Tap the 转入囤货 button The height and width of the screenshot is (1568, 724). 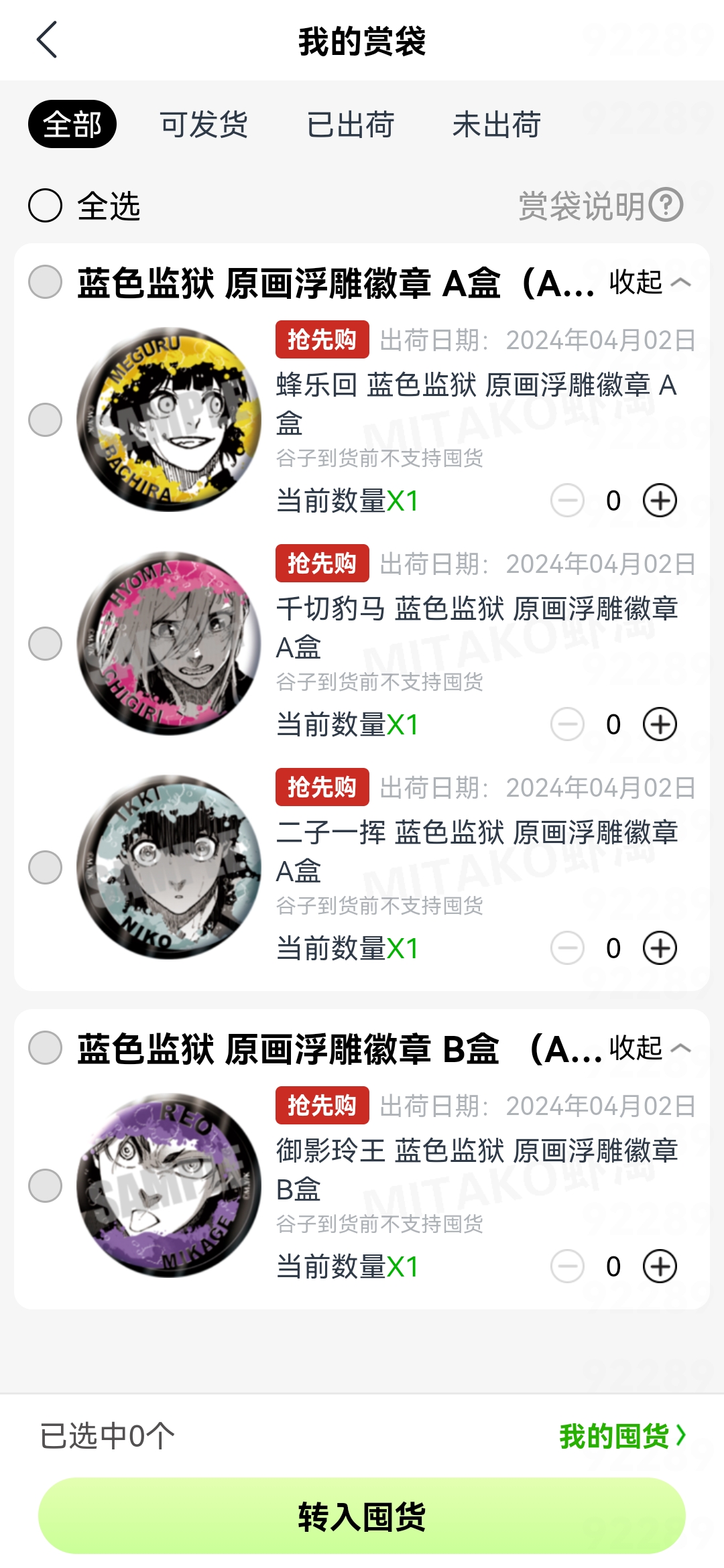click(362, 1516)
